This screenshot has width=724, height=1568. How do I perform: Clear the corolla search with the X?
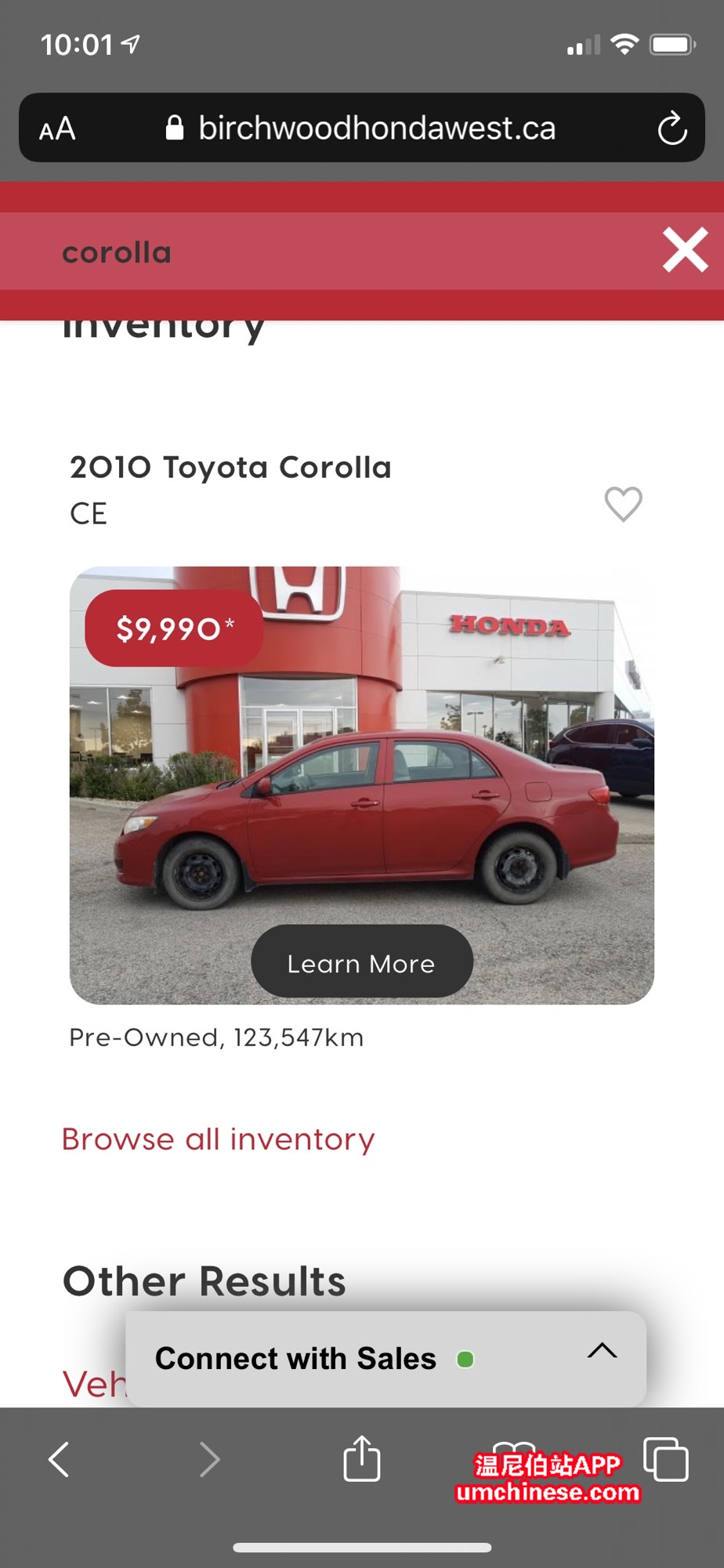tap(685, 251)
